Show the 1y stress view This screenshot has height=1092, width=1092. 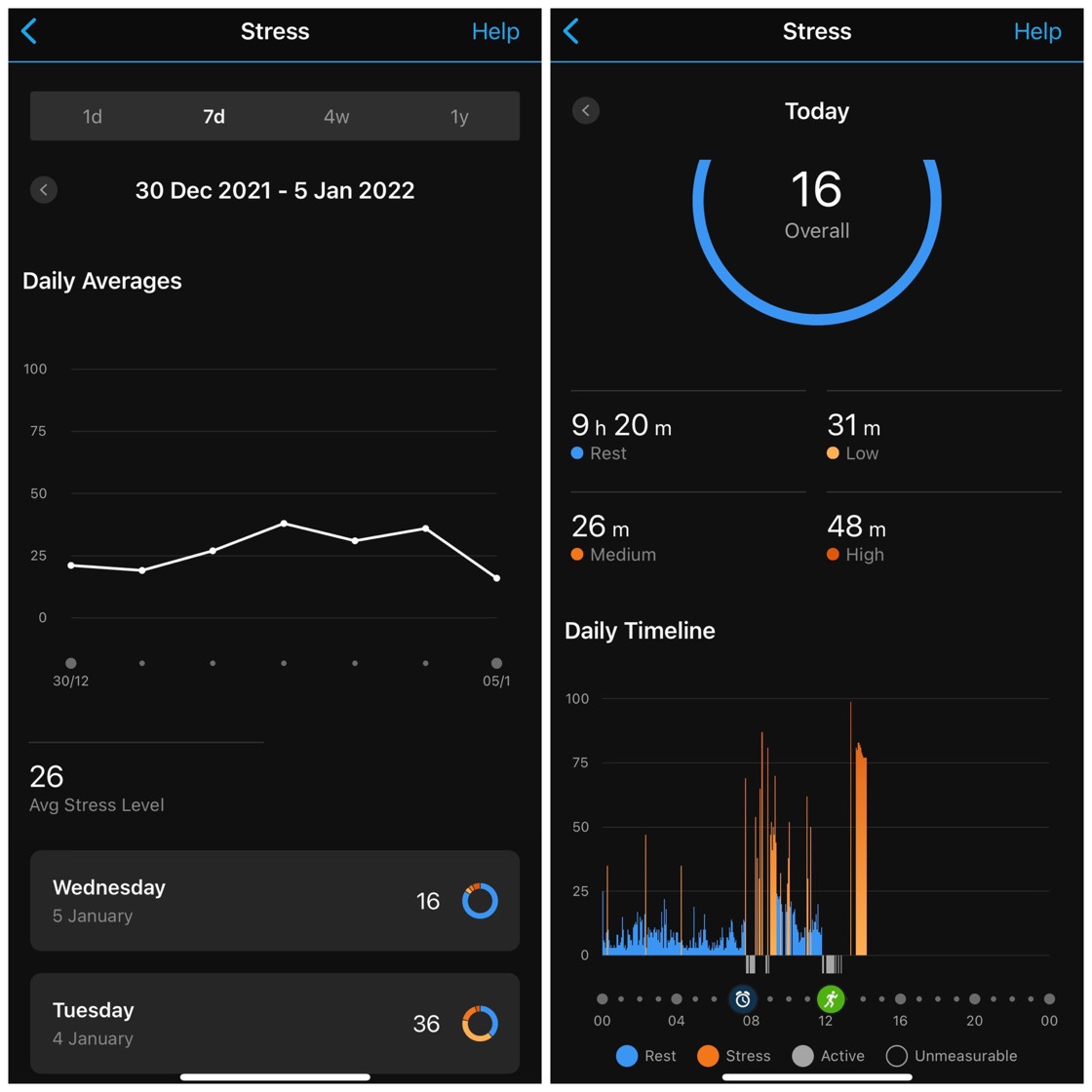(459, 117)
